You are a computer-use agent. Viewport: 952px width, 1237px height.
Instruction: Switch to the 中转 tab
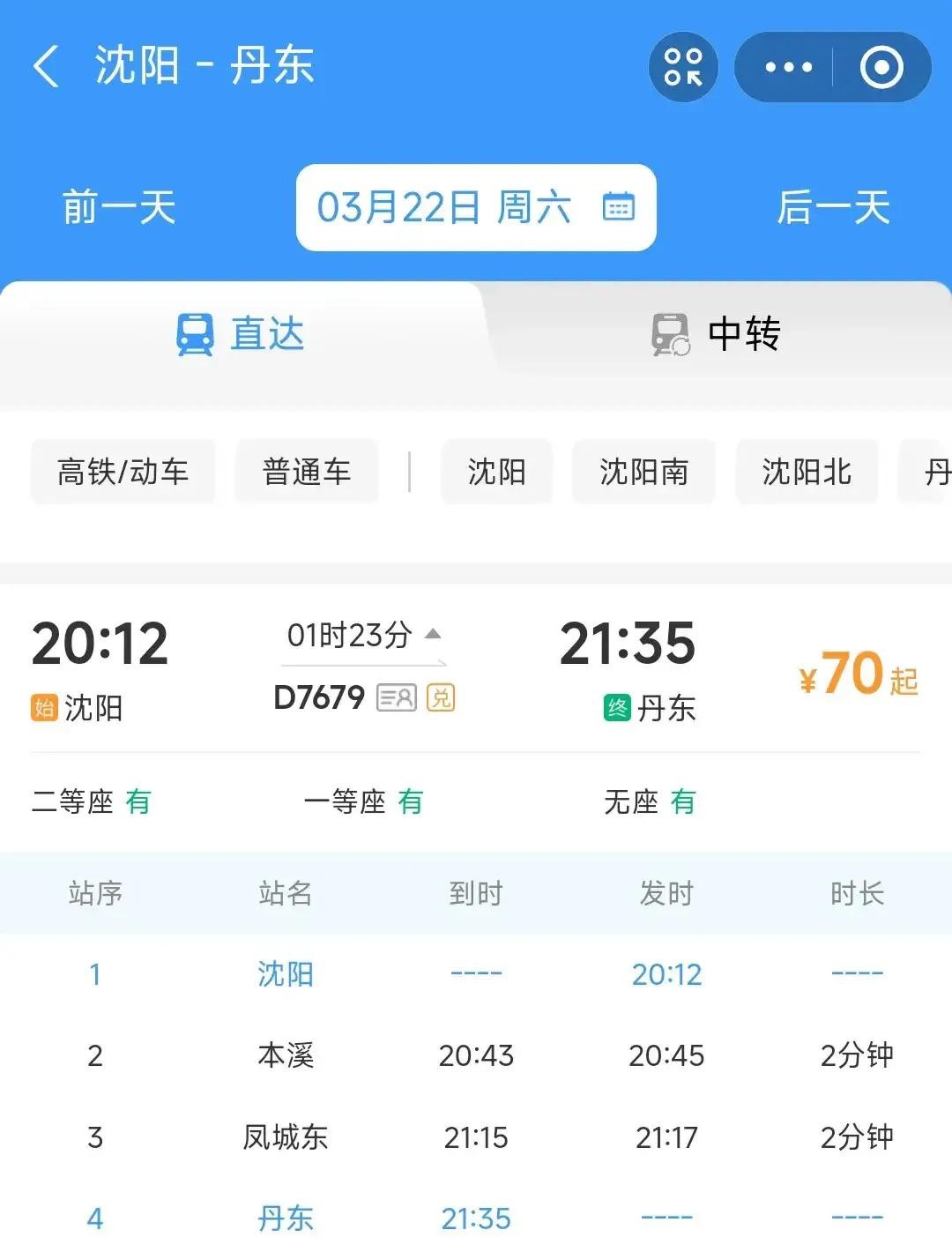click(715, 335)
